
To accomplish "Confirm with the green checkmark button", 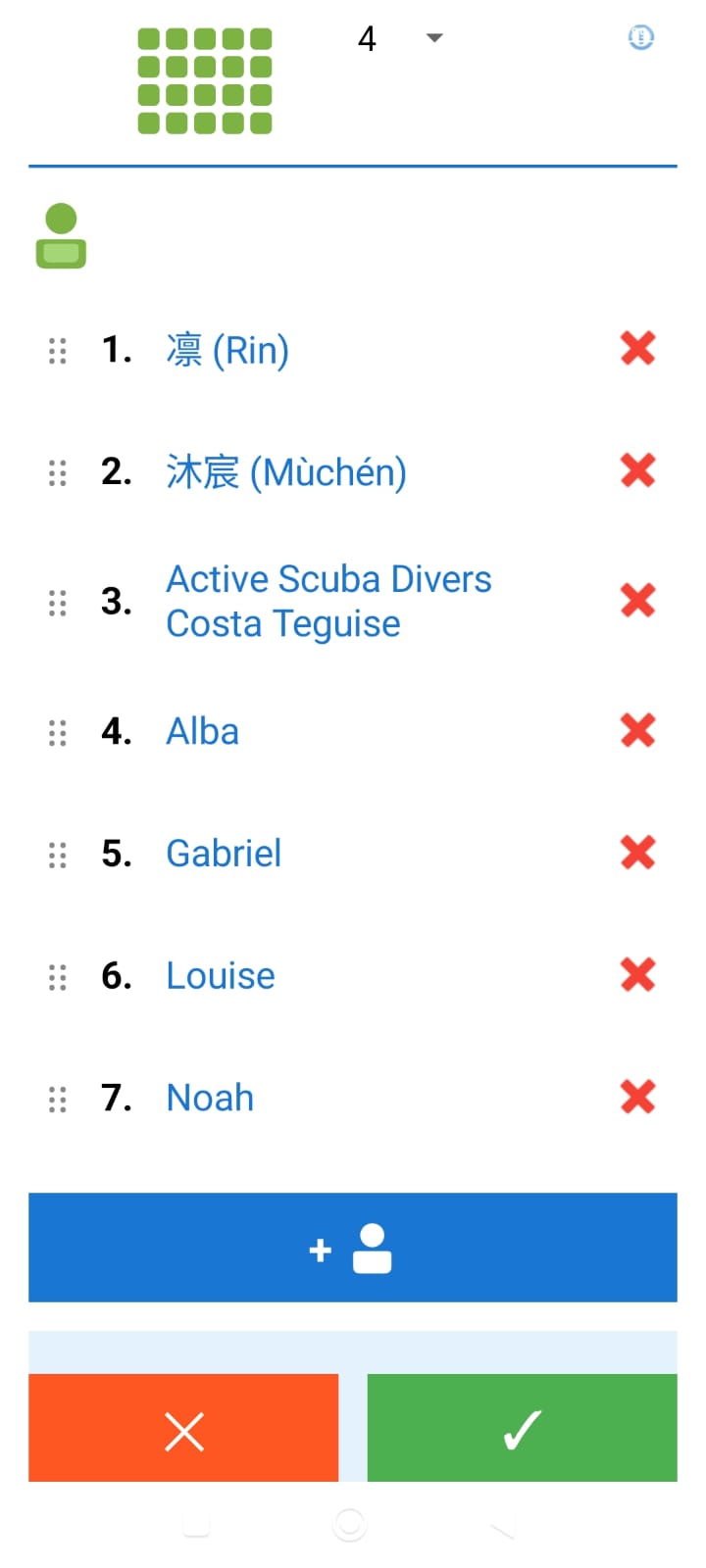I will (x=523, y=1428).
